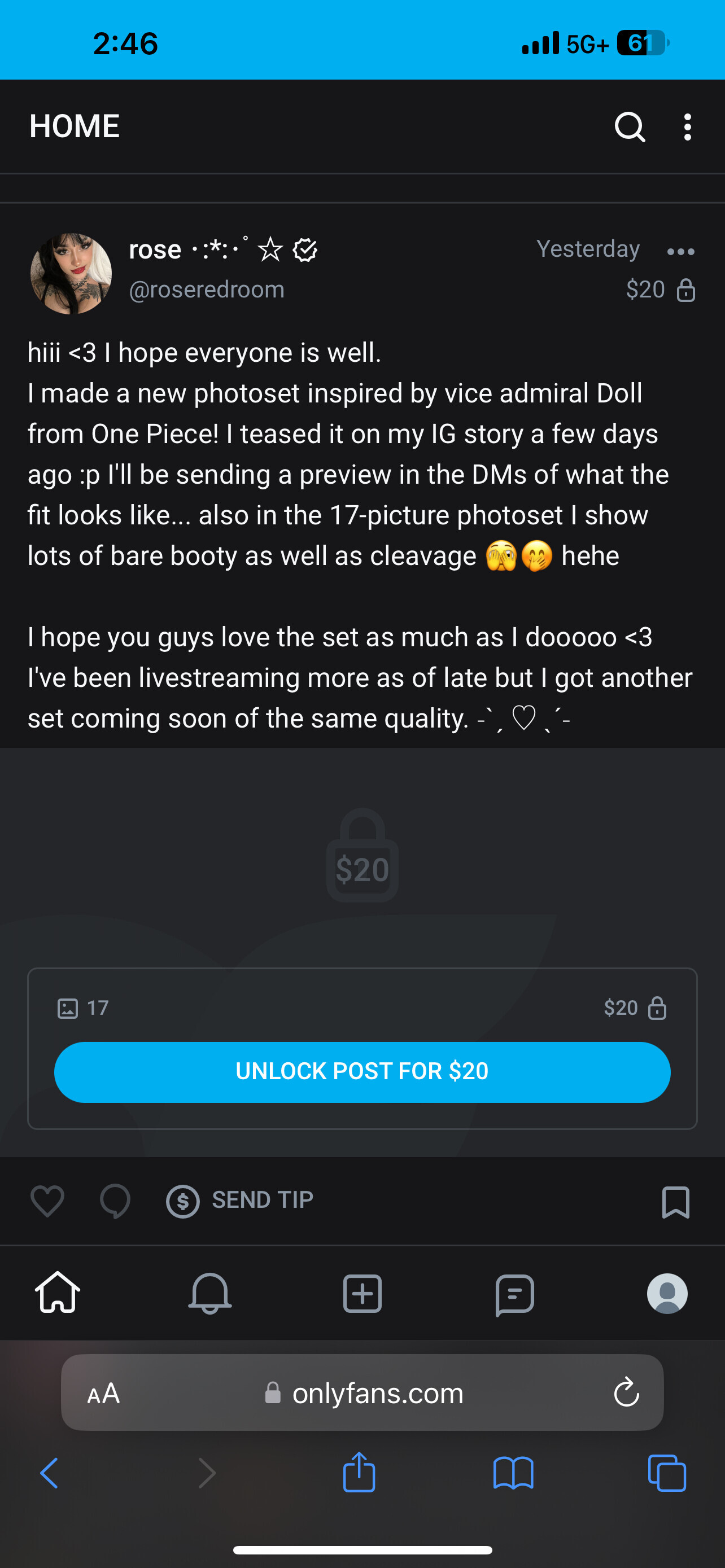The width and height of the screenshot is (725, 1568).
Task: Open the account profile tab
Action: [x=667, y=1294]
